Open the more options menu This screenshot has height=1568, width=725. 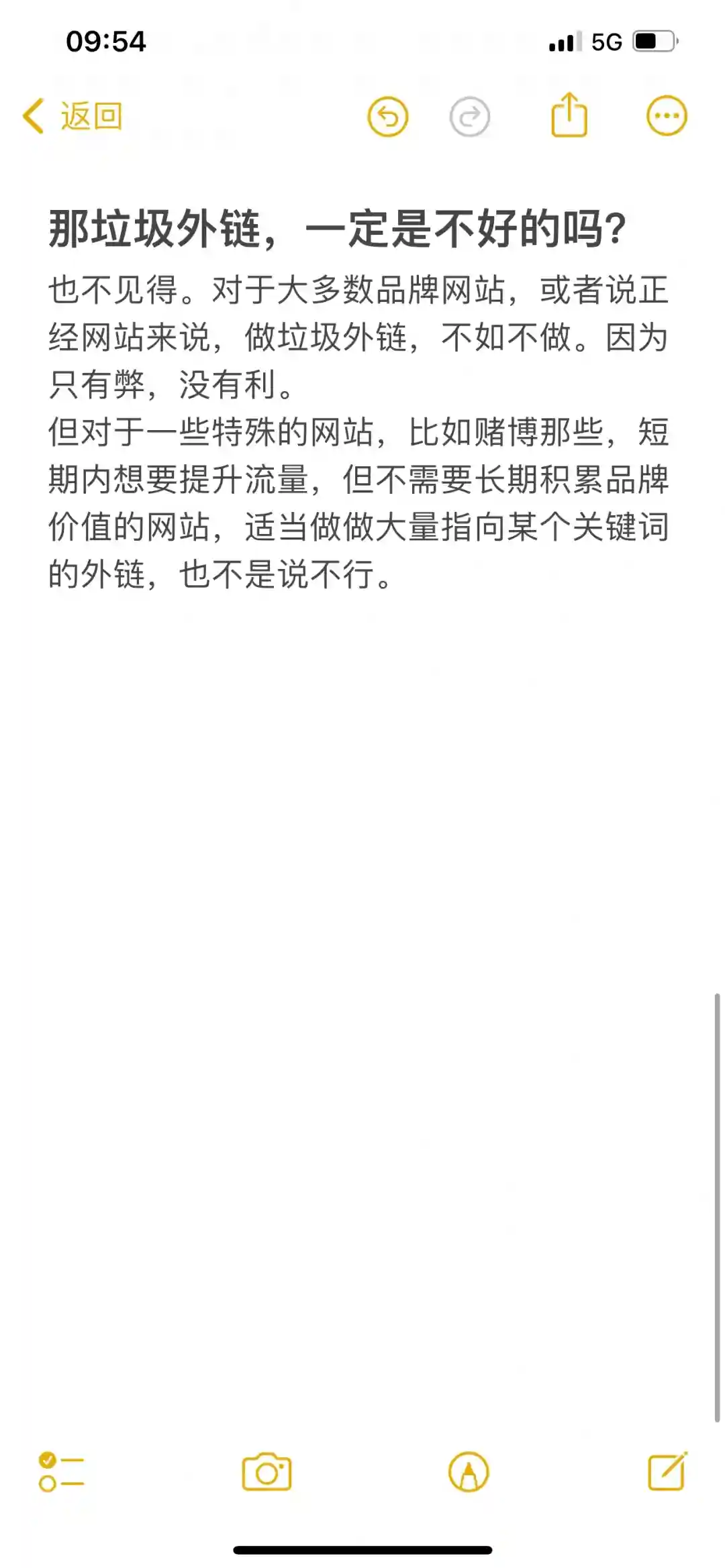(x=666, y=116)
